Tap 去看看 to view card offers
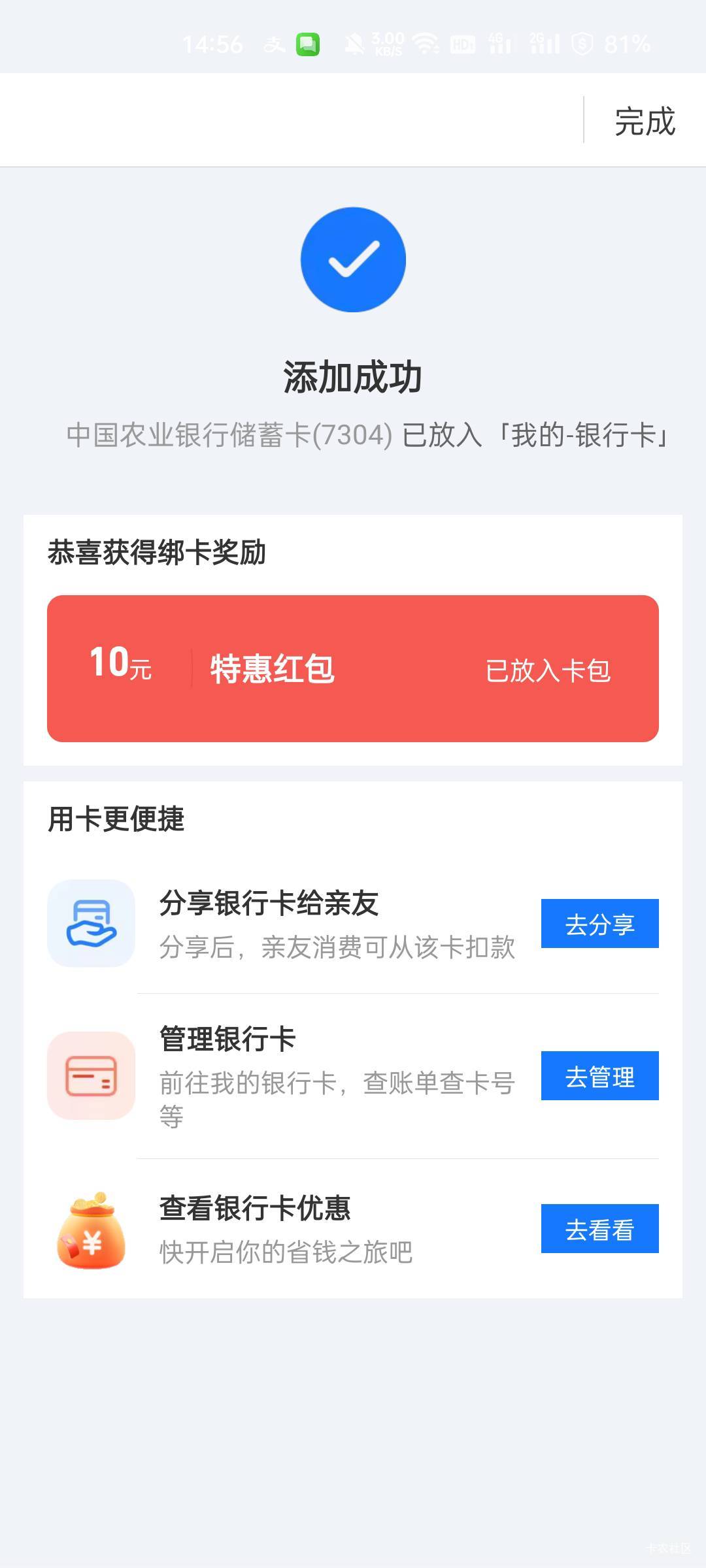 point(599,1228)
